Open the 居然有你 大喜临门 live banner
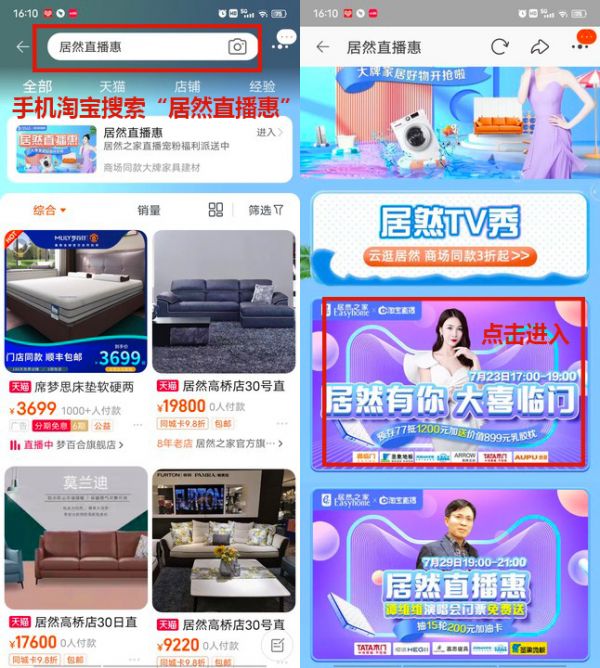 click(447, 382)
